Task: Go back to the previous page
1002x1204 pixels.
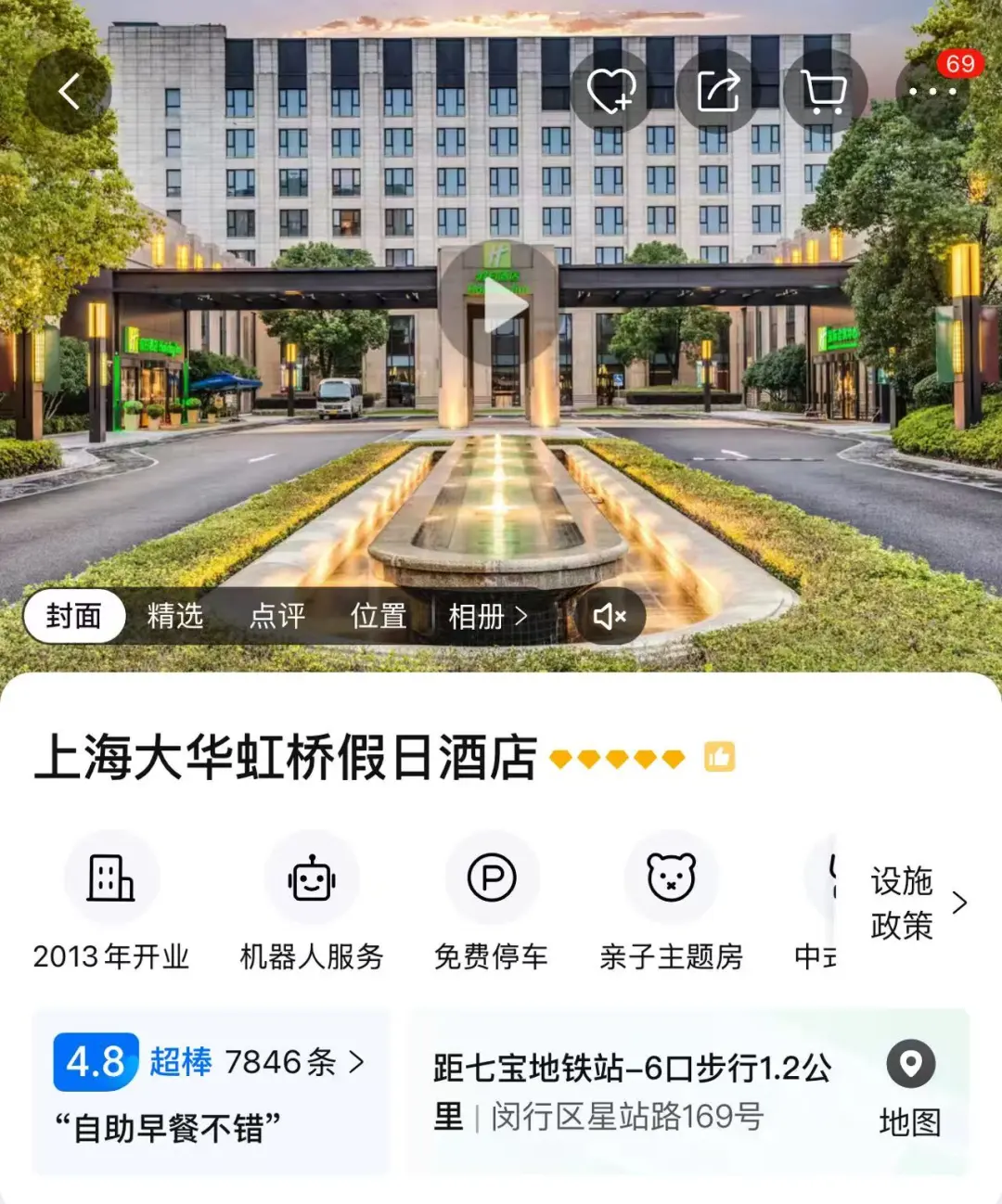Action: (x=70, y=91)
